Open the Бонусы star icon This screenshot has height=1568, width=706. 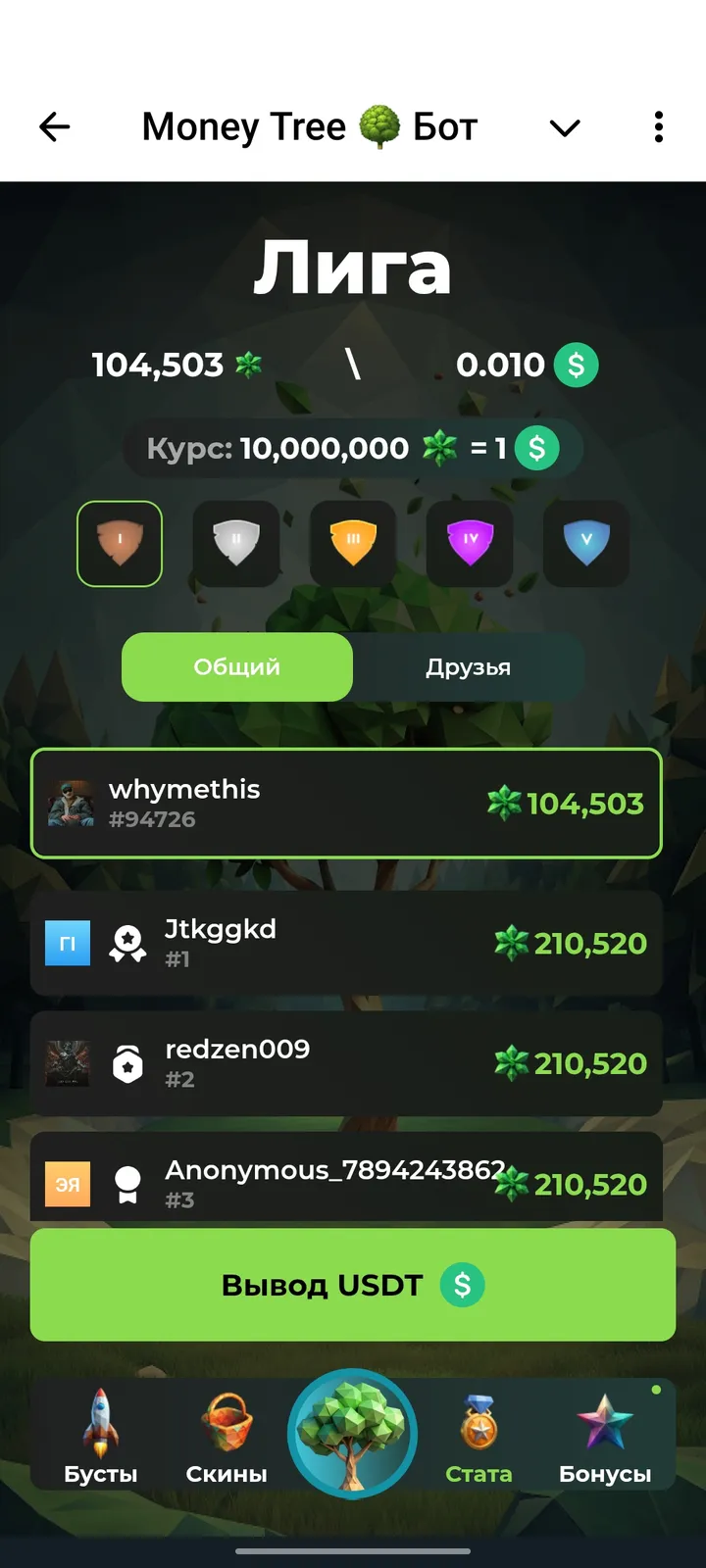pos(605,1421)
